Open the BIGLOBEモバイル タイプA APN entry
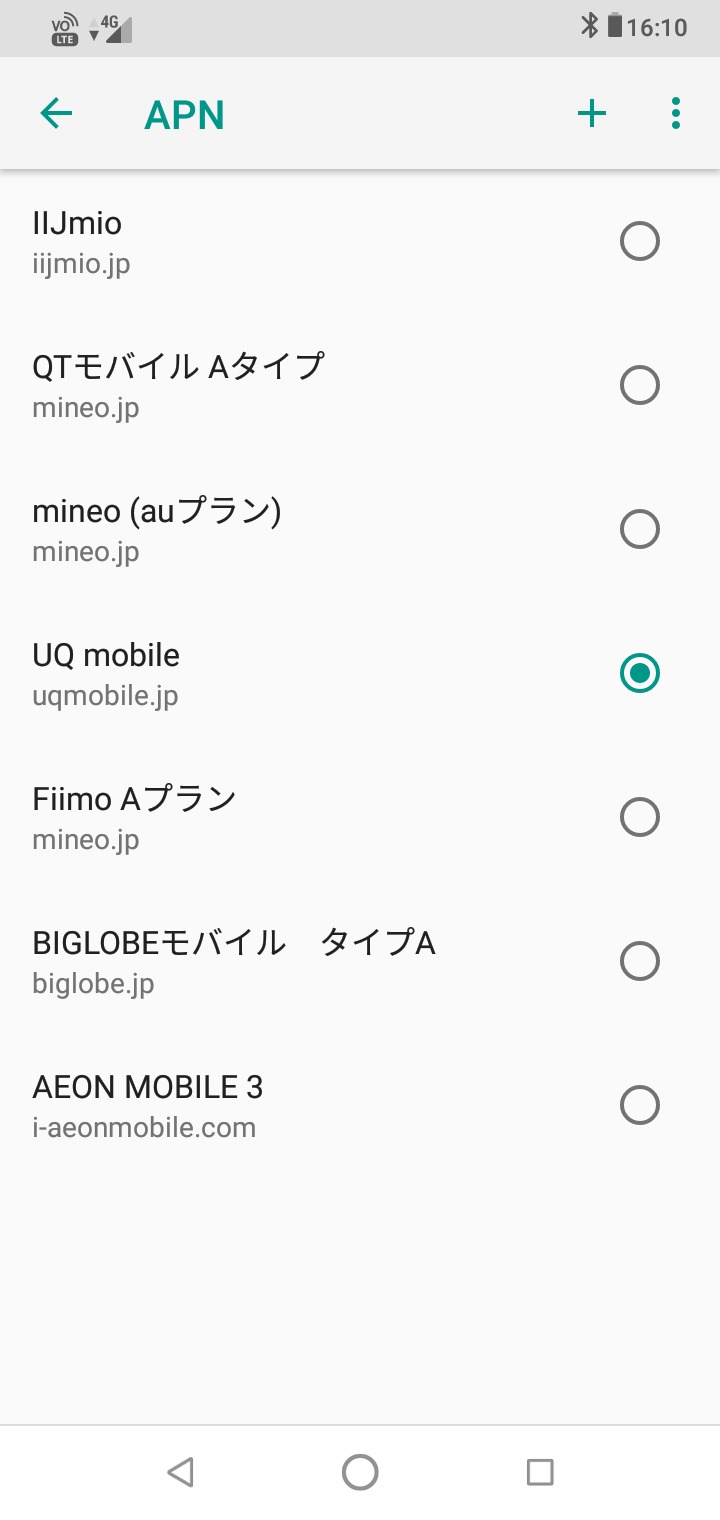The height and width of the screenshot is (1520, 720). click(x=233, y=961)
